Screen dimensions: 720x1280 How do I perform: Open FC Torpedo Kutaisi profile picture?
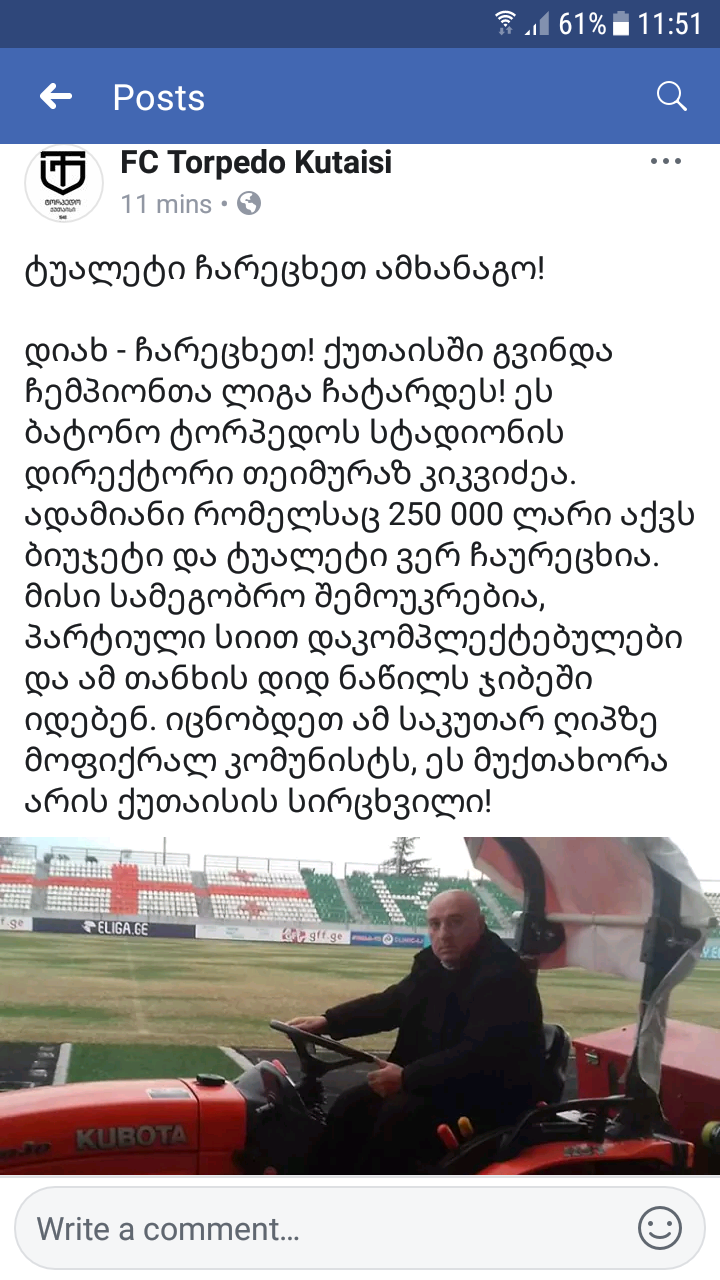(x=64, y=184)
